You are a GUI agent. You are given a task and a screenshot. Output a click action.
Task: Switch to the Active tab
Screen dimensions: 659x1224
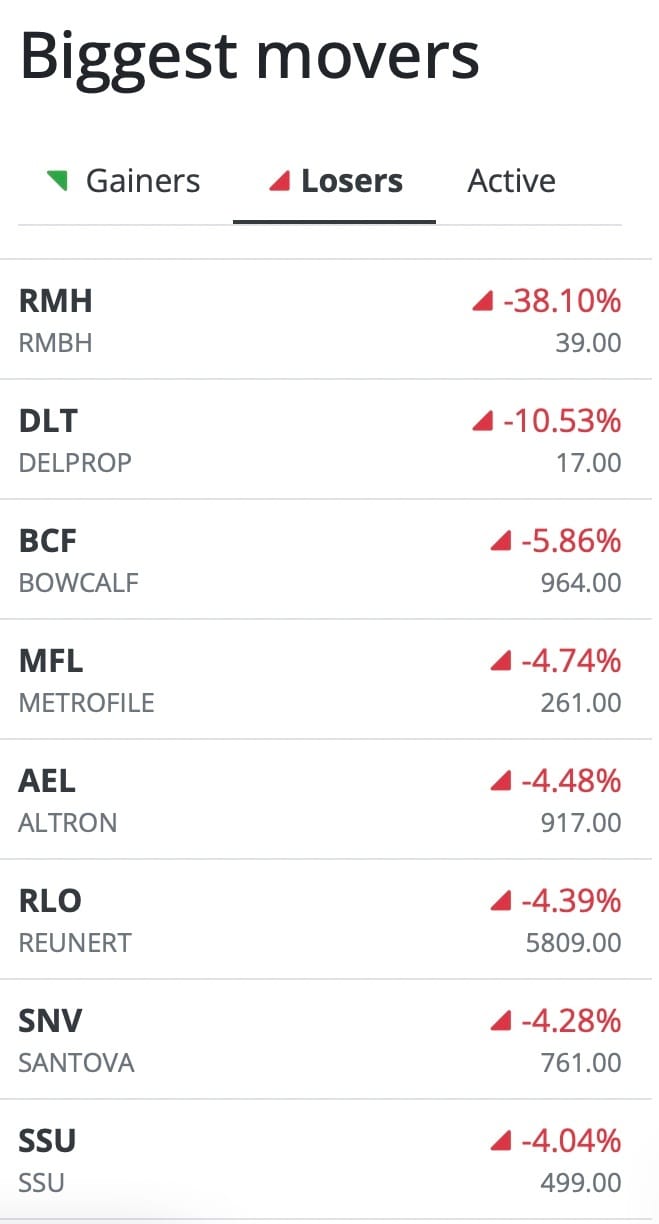(x=511, y=181)
